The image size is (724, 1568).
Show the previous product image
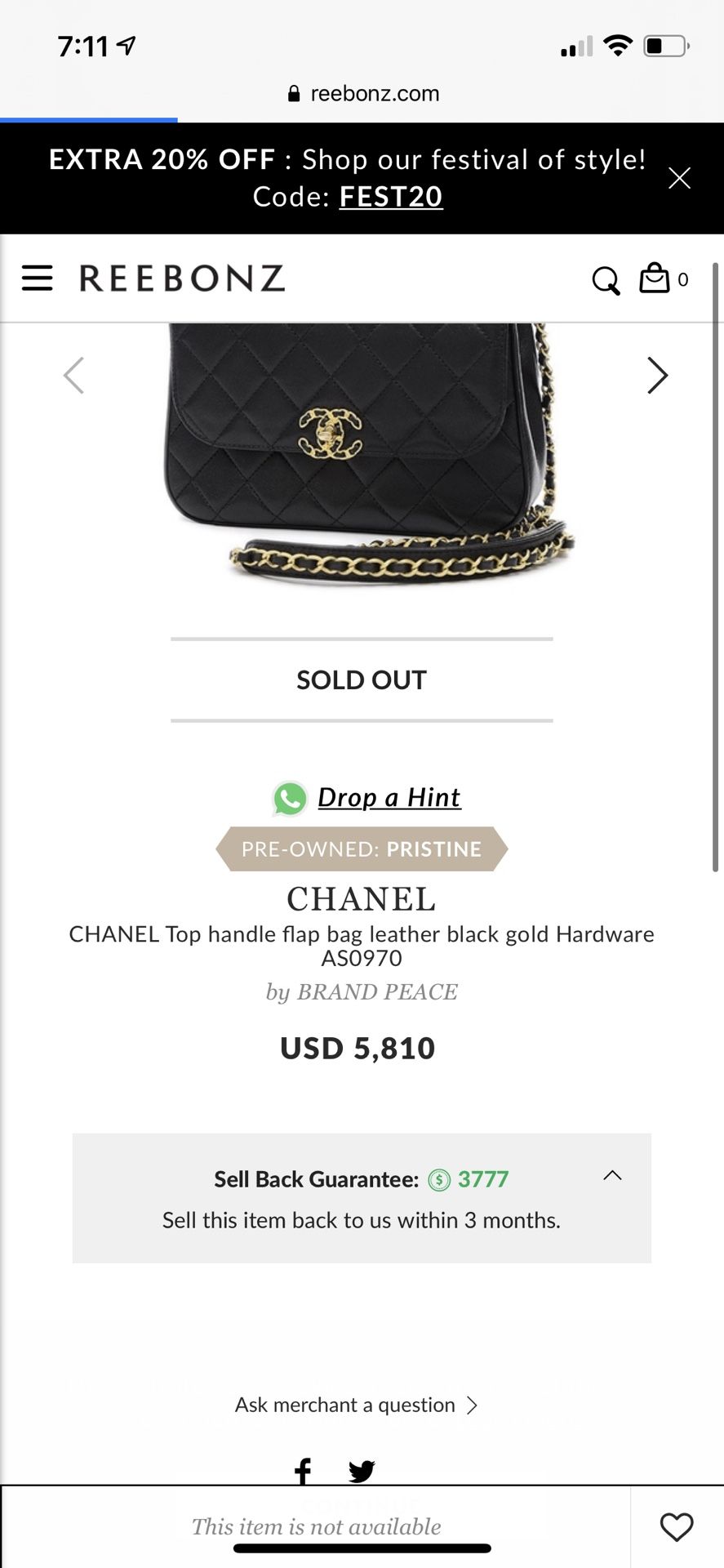click(x=74, y=376)
